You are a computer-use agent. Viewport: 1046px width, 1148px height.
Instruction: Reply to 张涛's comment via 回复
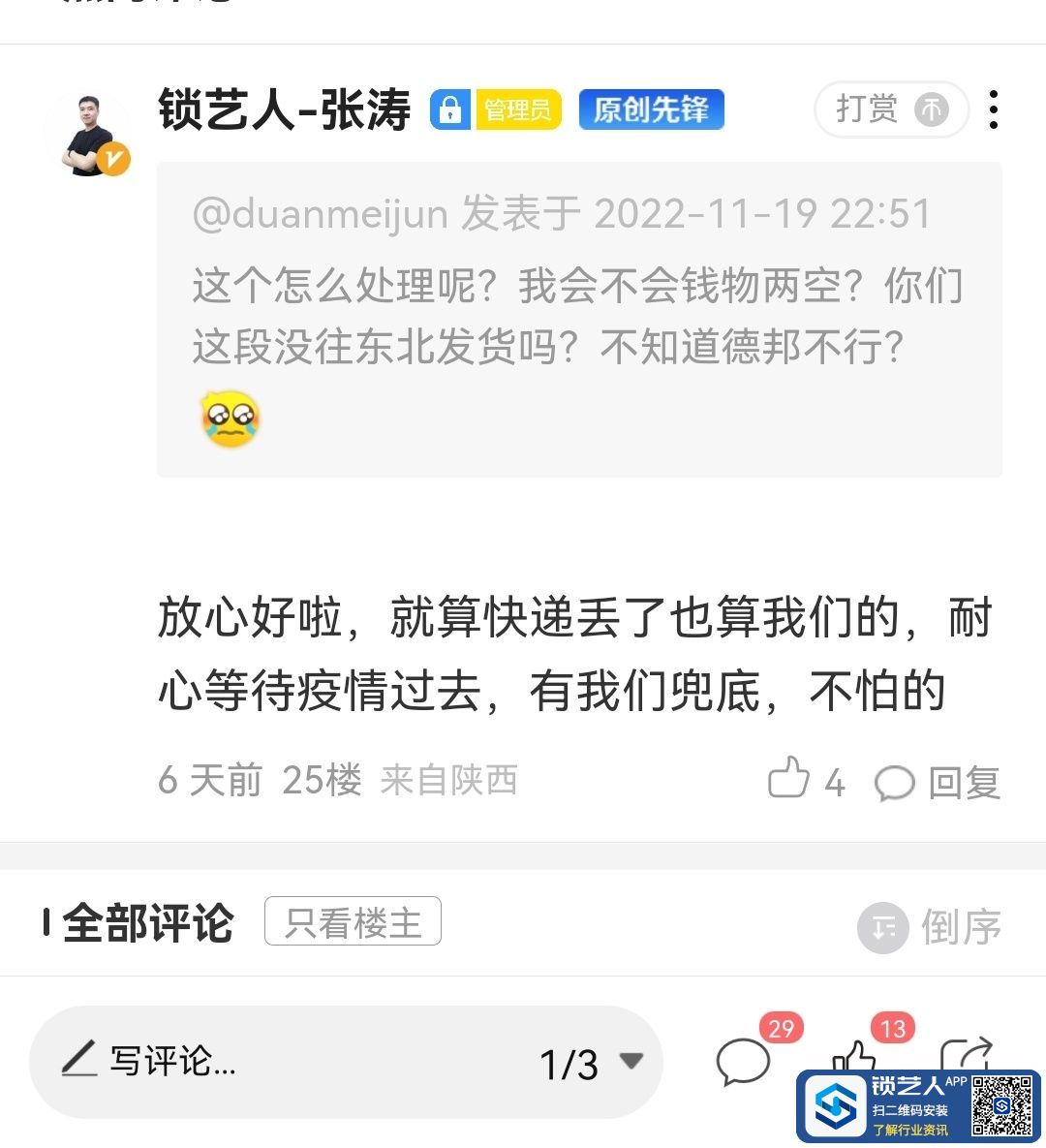tap(938, 782)
